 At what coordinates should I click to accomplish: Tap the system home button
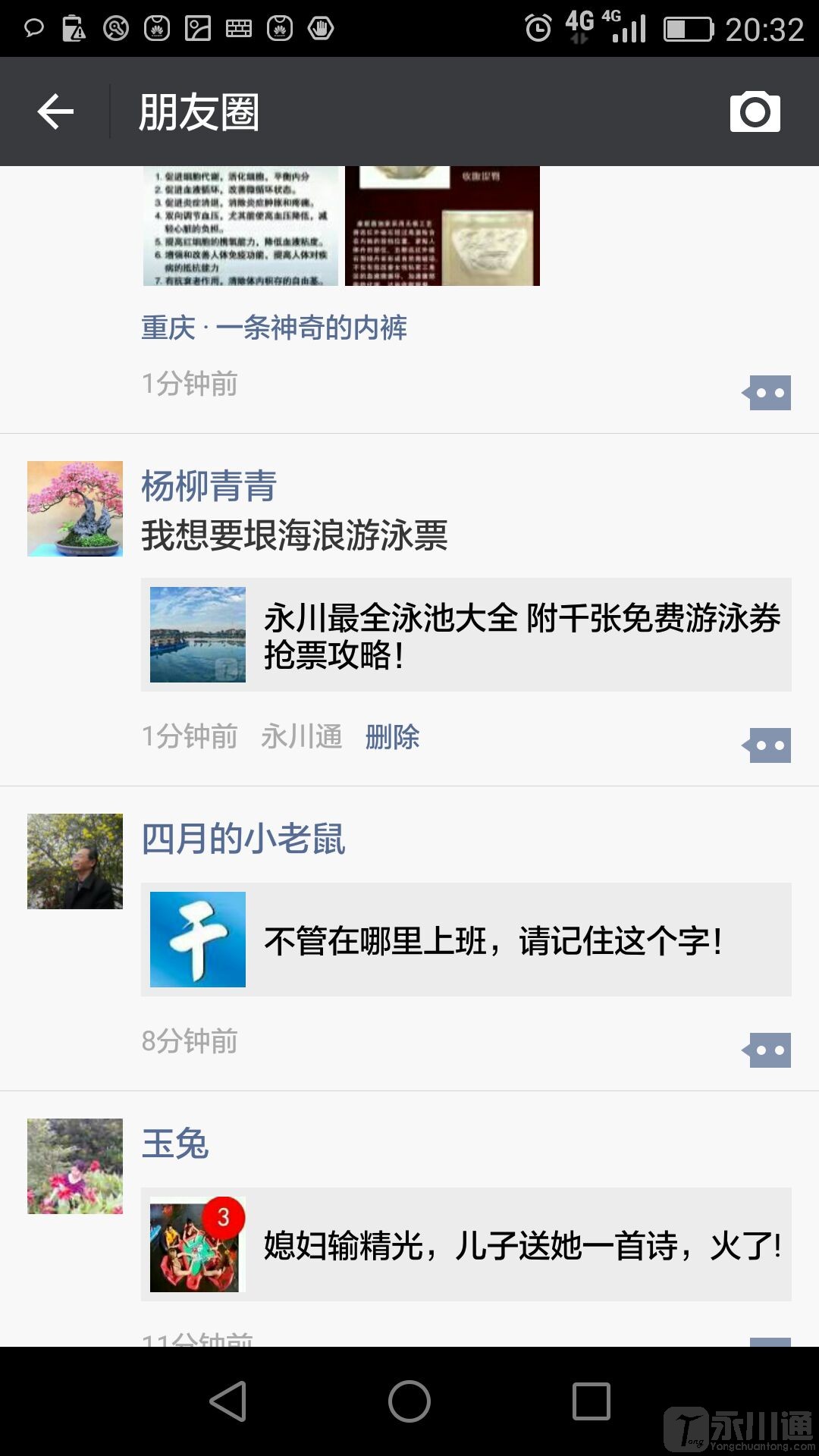(409, 1401)
